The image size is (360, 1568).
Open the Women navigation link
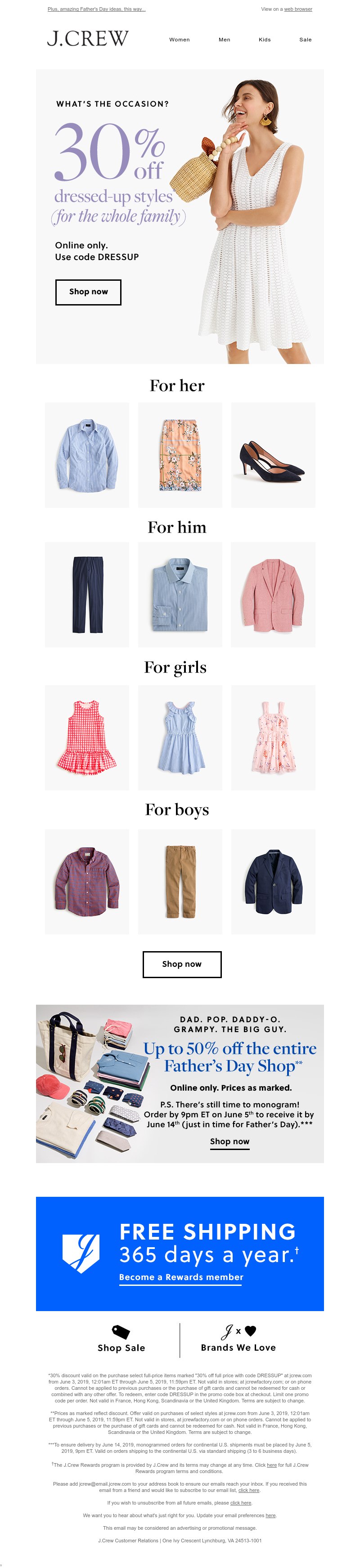(x=179, y=40)
